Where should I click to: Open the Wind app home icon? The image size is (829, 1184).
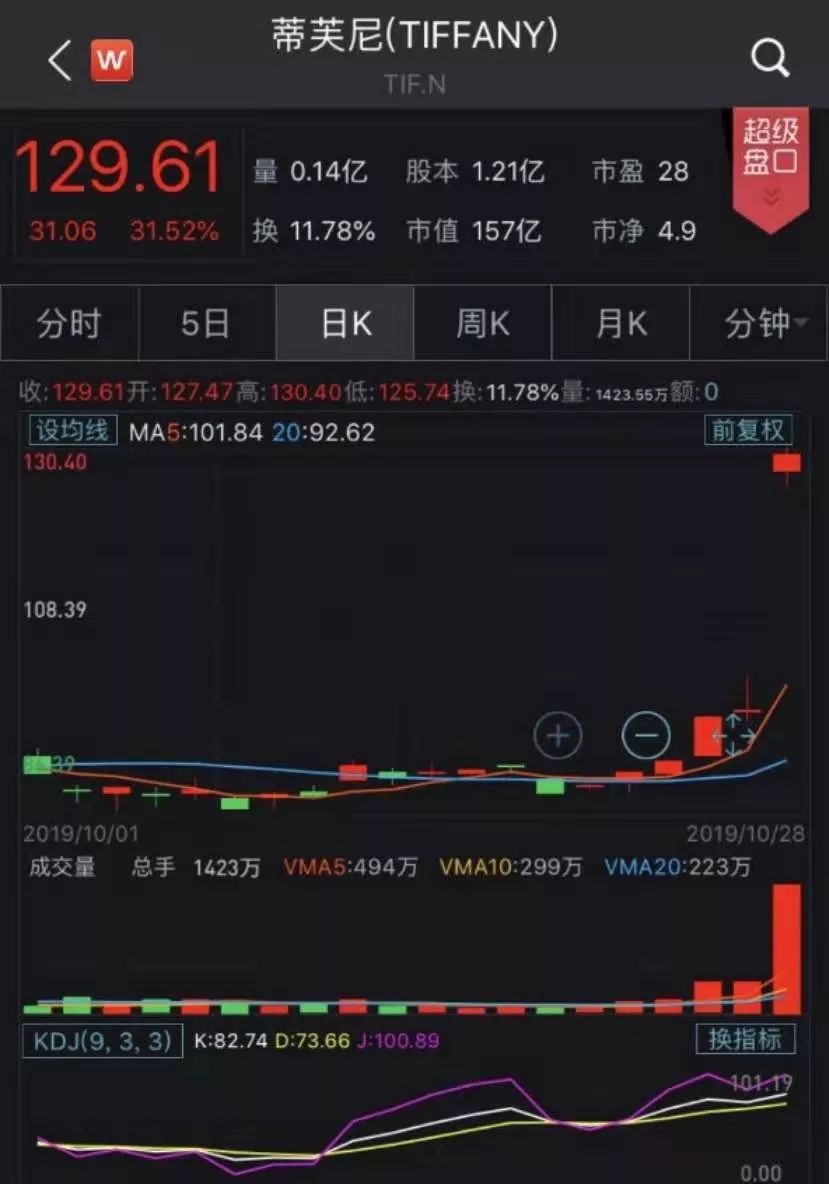tap(109, 58)
